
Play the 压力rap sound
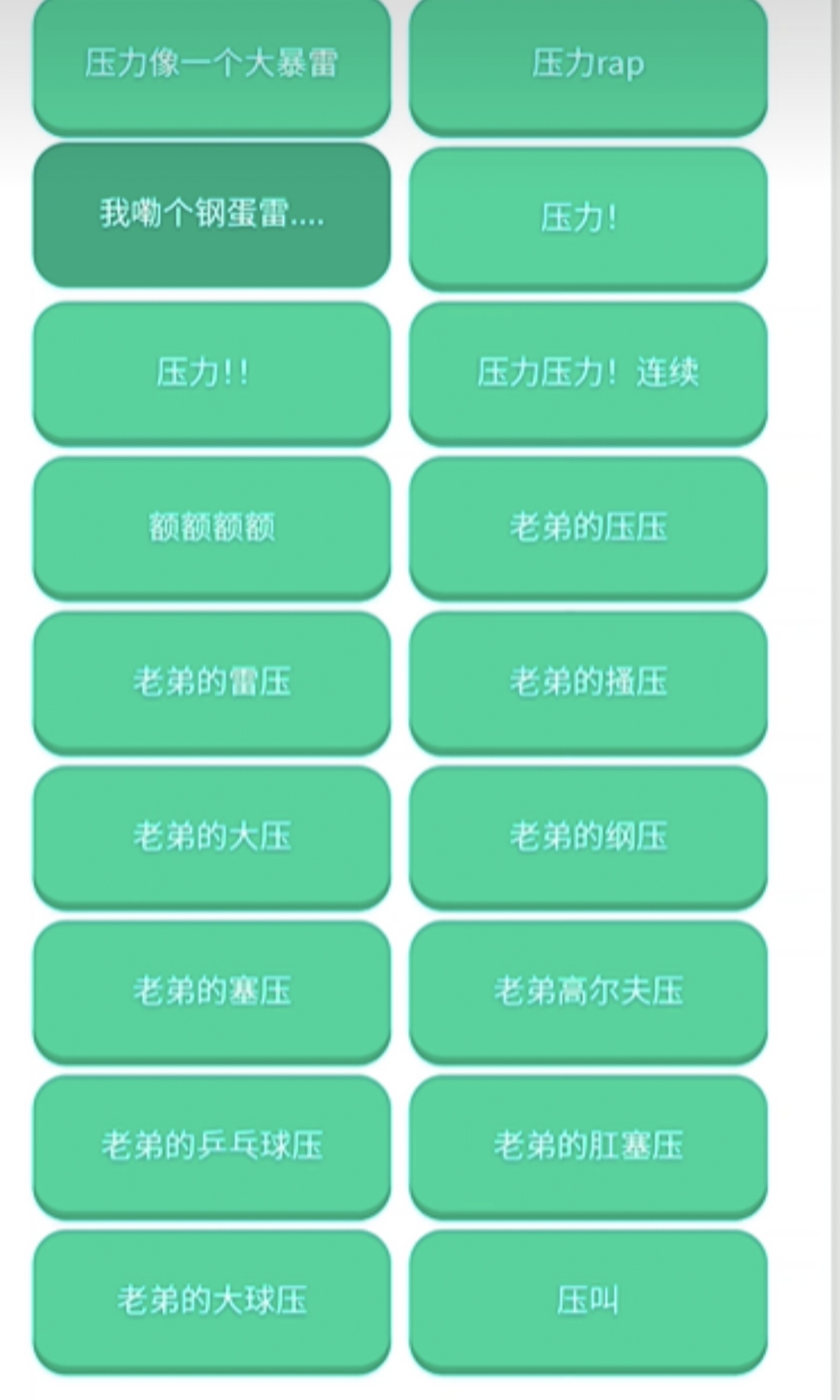coord(588,64)
